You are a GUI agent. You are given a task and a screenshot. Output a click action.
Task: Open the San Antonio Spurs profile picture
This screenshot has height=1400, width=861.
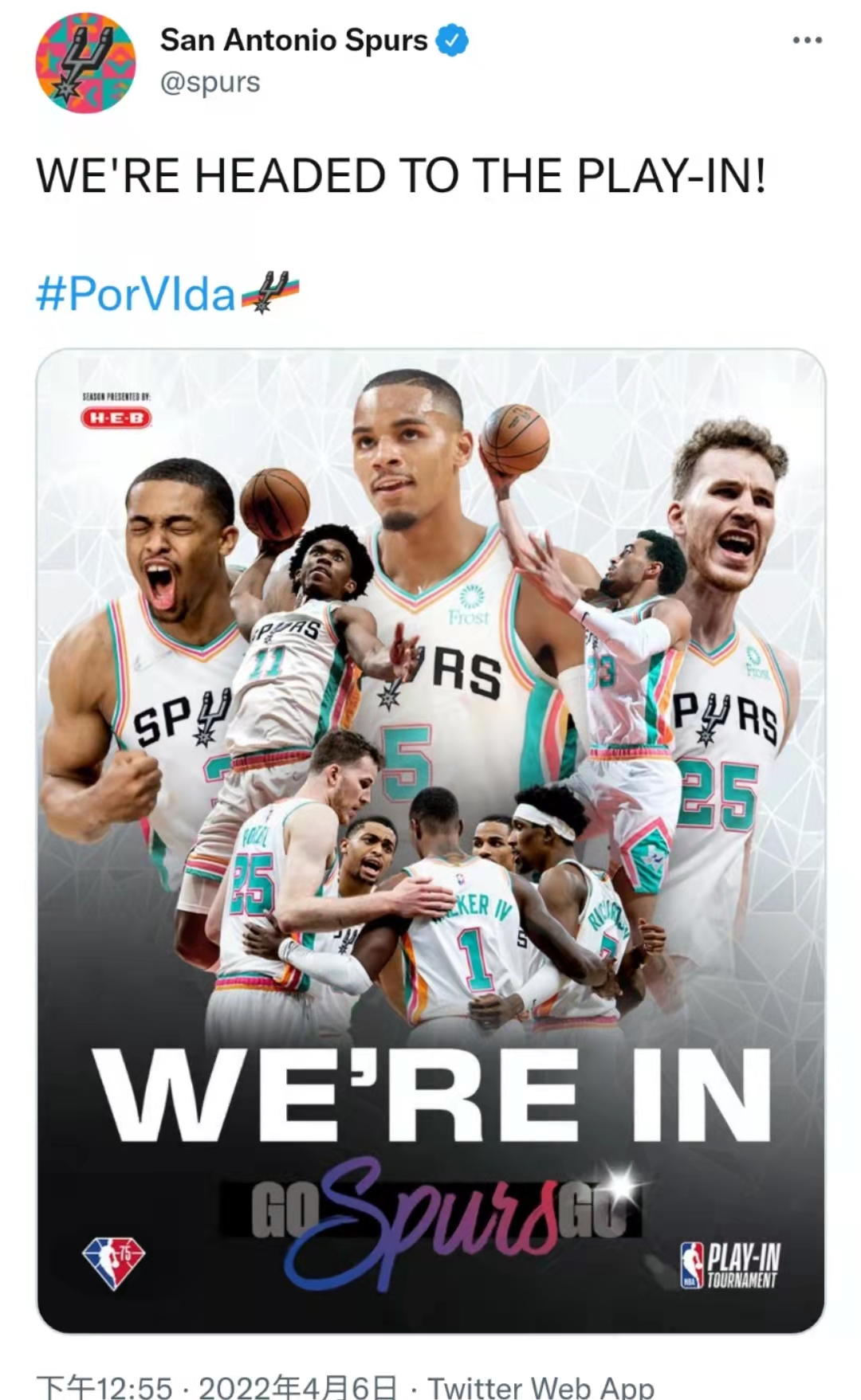(85, 63)
